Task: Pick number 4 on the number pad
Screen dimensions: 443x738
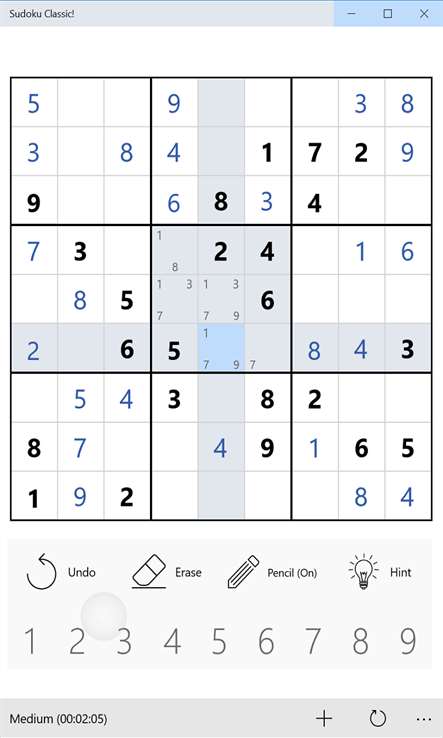Action: (172, 641)
